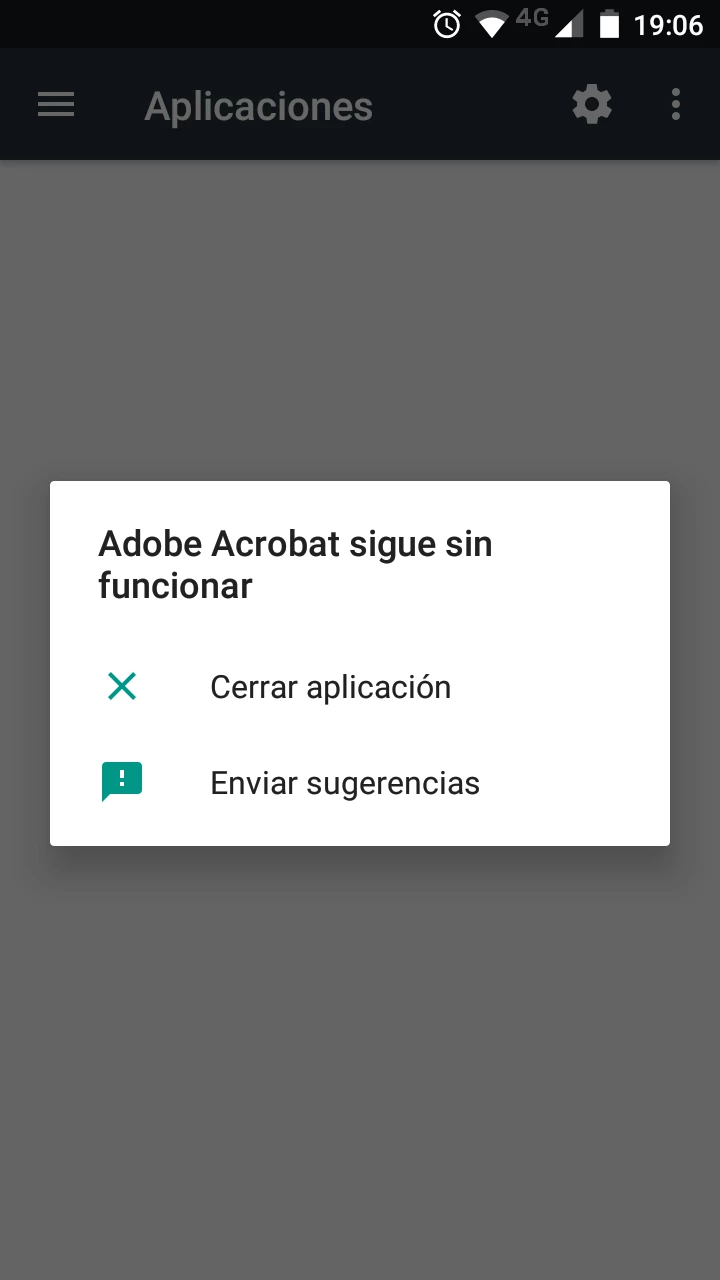Select Enviar sugerencias to send feedback
The image size is (720, 1280).
click(344, 783)
